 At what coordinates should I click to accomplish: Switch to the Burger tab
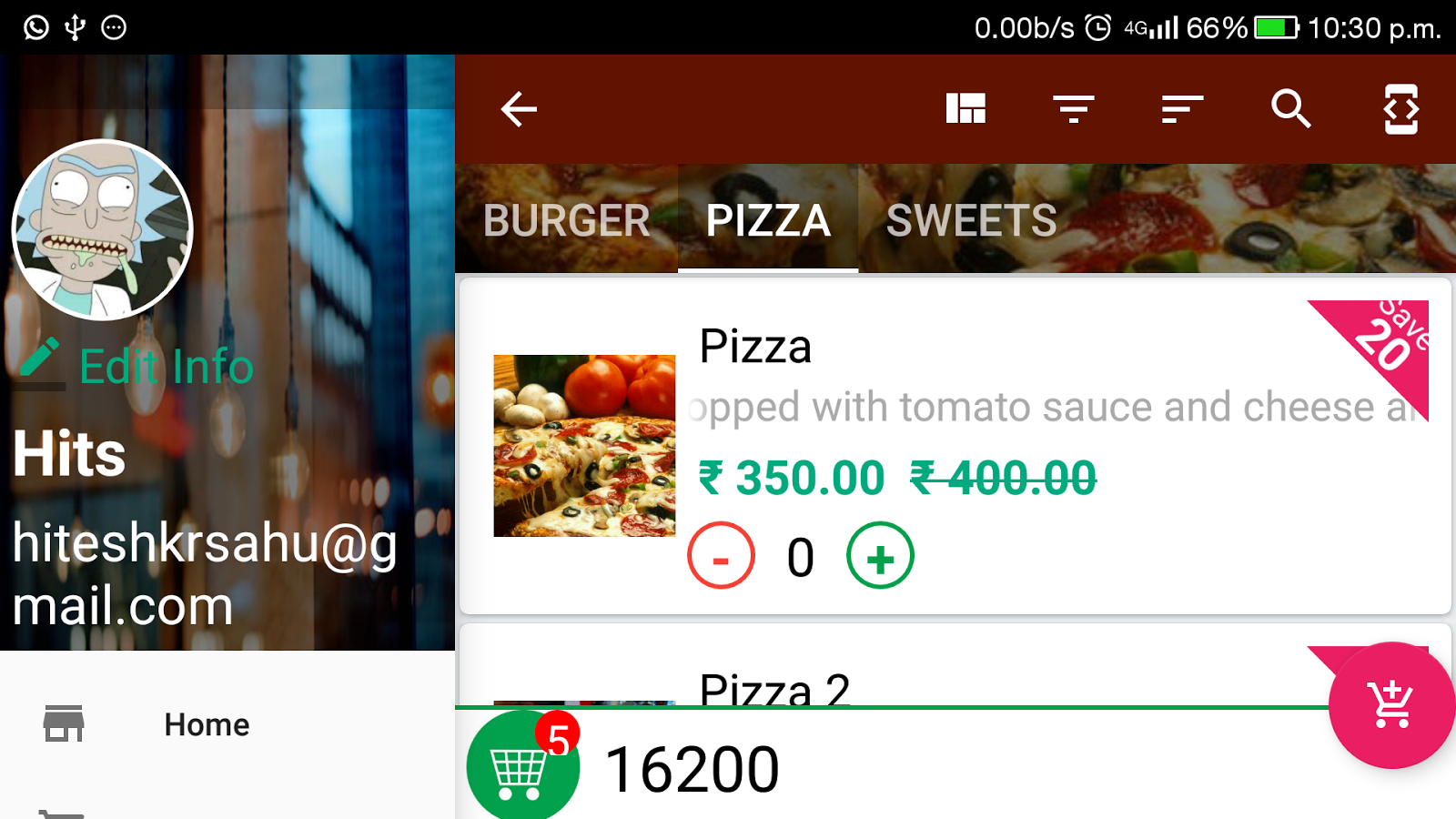click(566, 220)
